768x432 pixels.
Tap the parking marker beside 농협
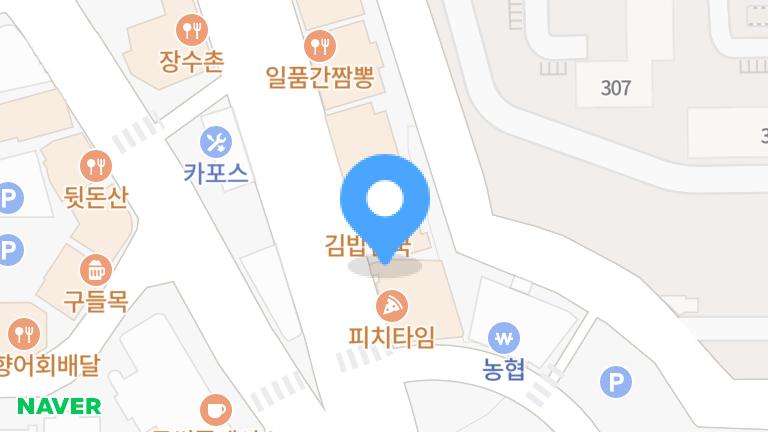[615, 380]
